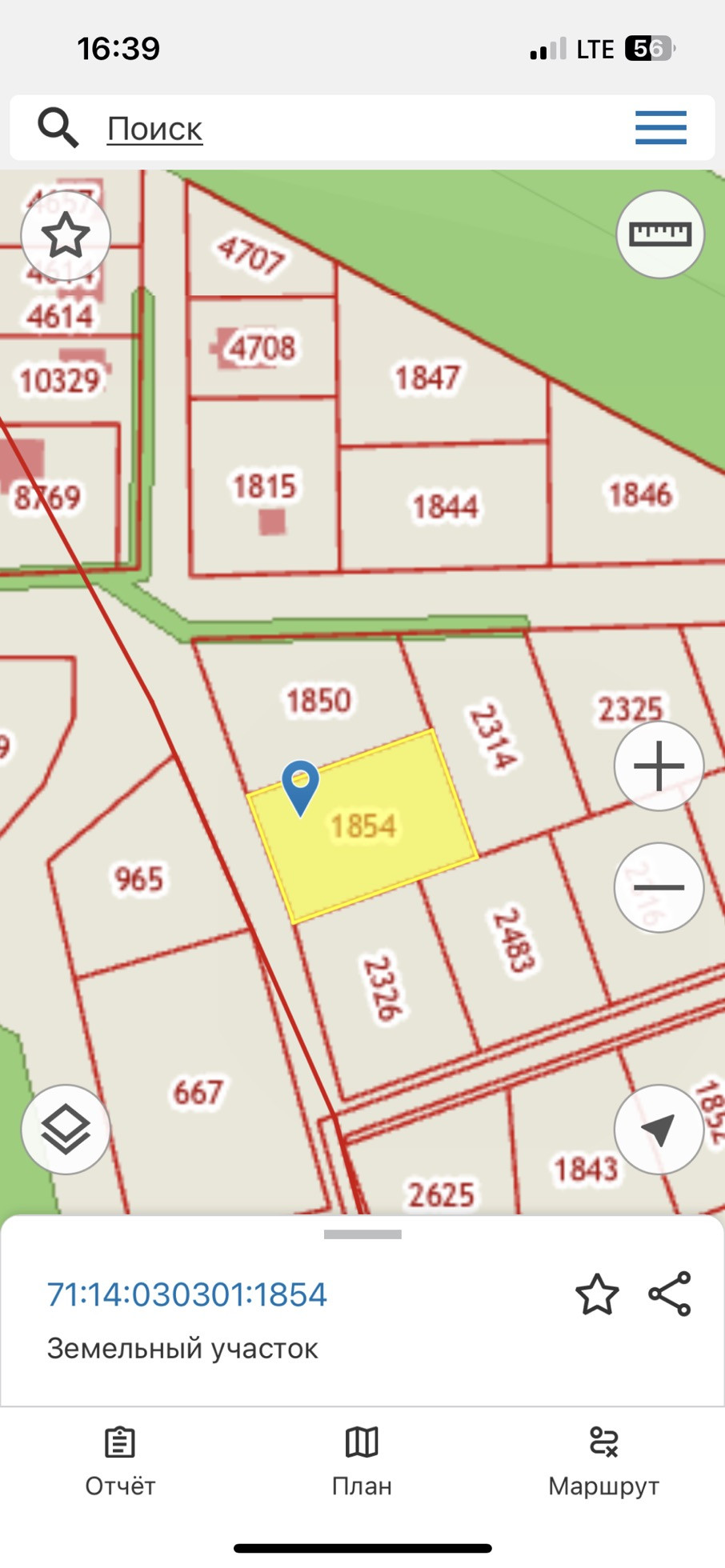725x1568 pixels.
Task: Open the Маршрут tab
Action: [603, 1462]
